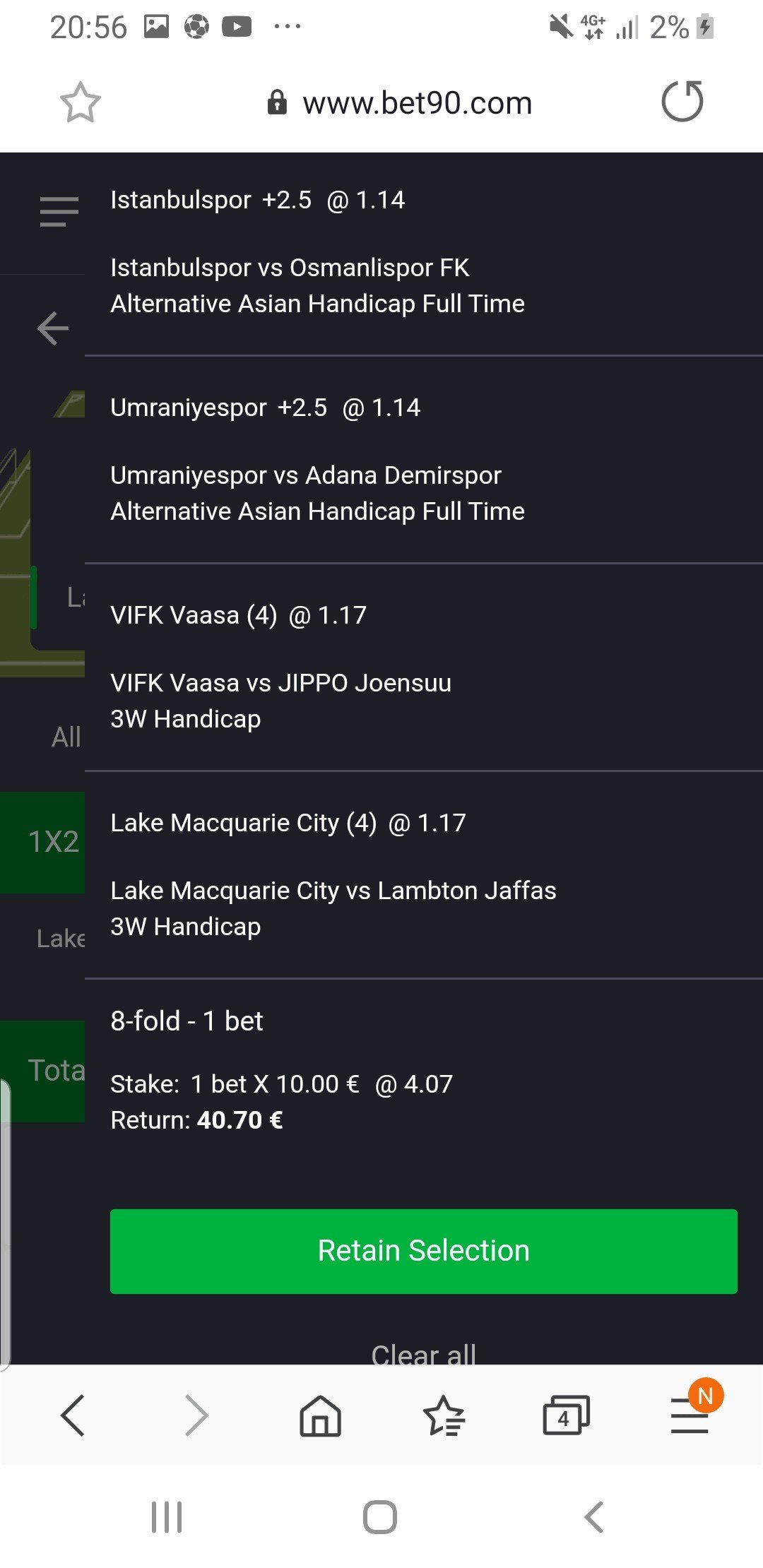This screenshot has width=763, height=1568.
Task: Bookmark this page with the star icon
Action: tap(80, 103)
